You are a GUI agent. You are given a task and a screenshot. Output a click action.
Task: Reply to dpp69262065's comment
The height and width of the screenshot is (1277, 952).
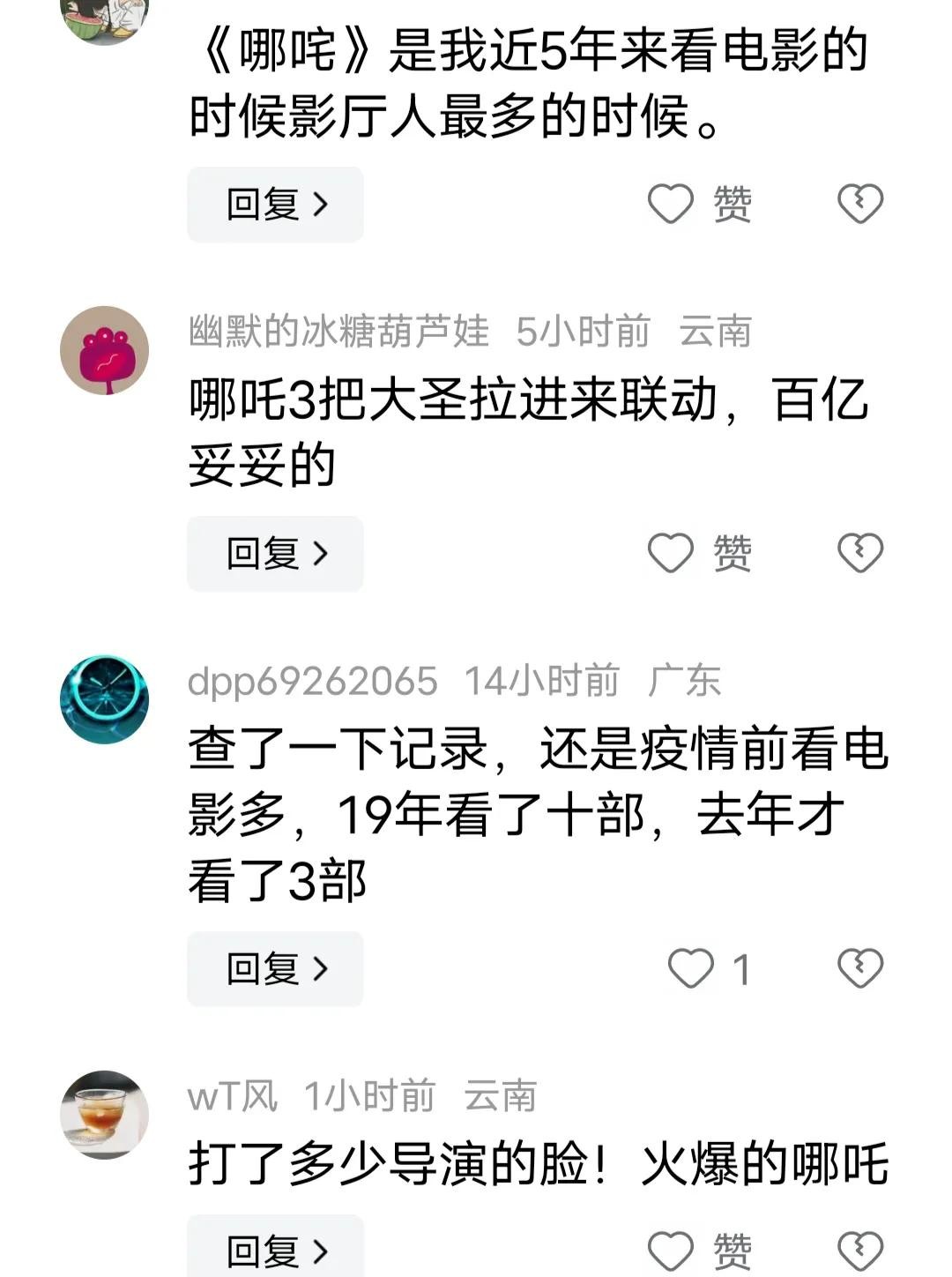tap(275, 969)
